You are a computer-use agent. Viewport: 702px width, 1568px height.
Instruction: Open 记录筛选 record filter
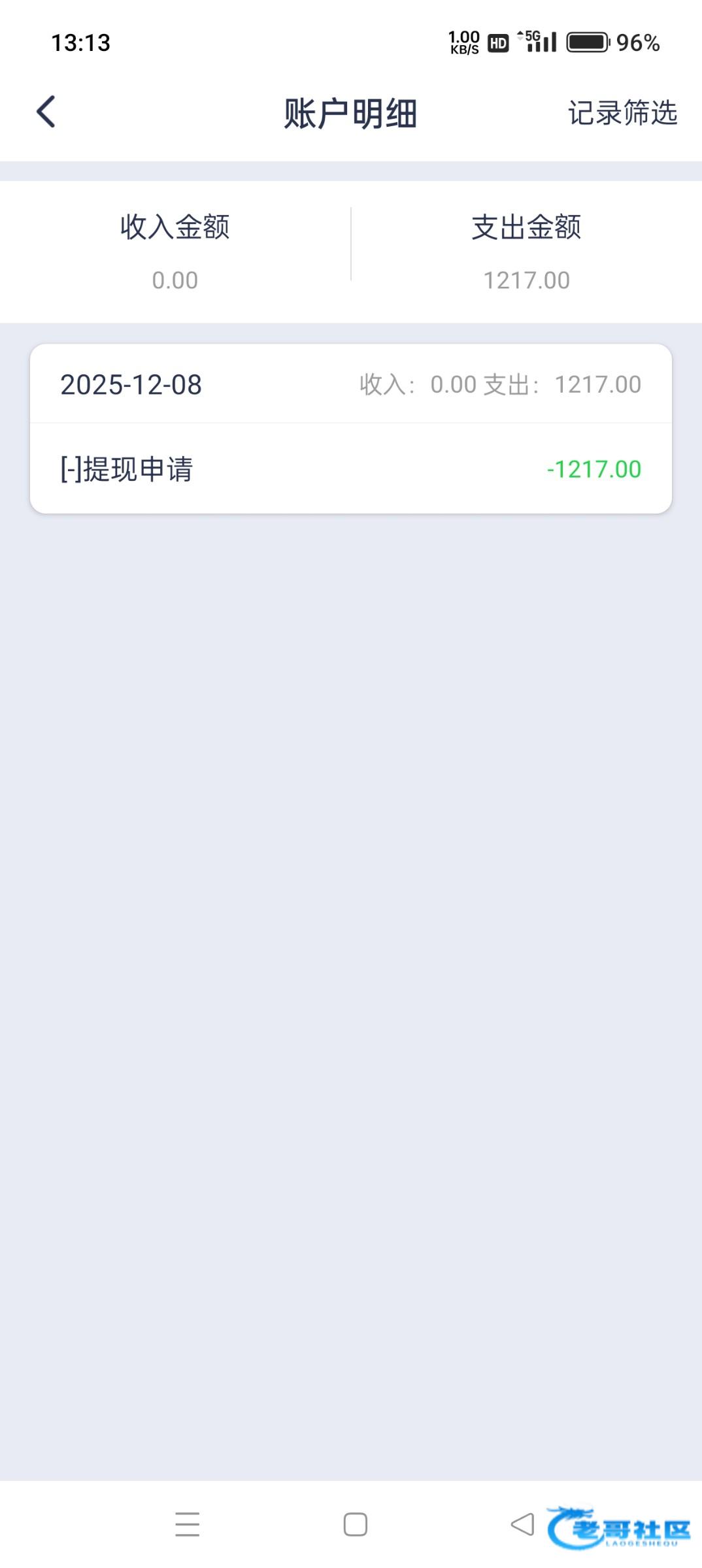[x=622, y=113]
